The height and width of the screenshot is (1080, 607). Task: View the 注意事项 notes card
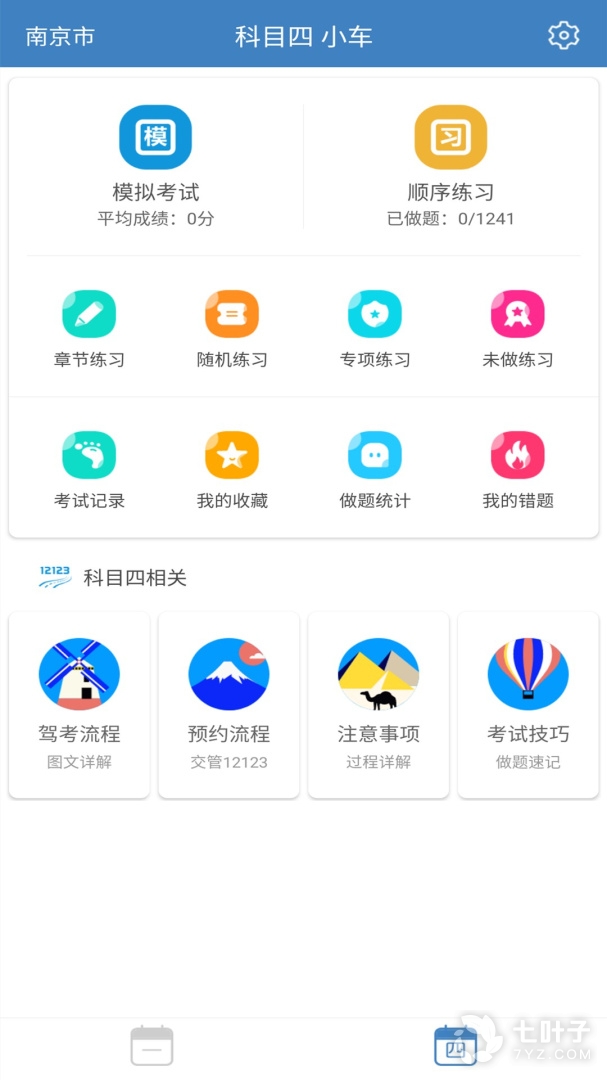point(378,704)
